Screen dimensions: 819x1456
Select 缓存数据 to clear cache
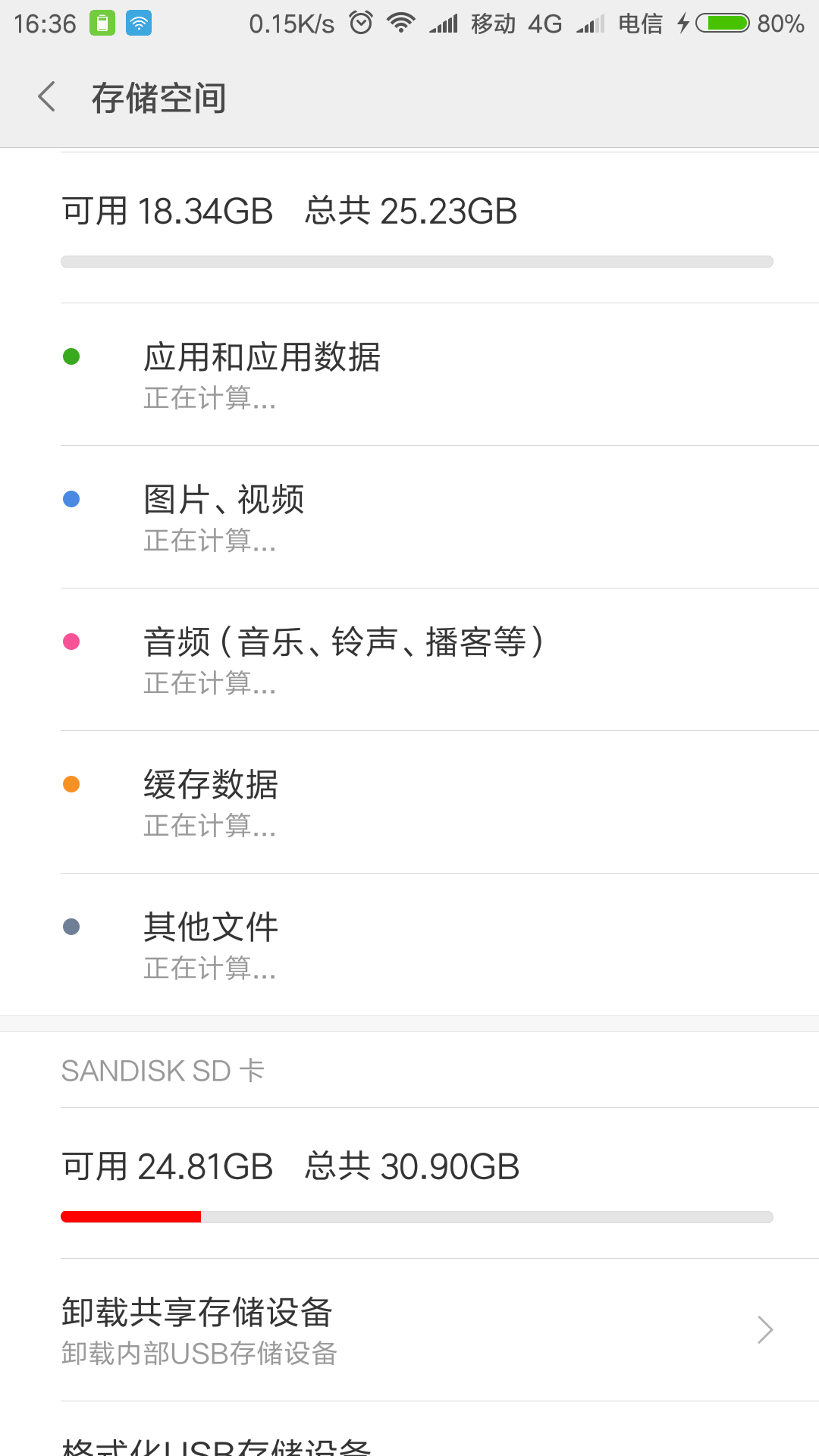[x=409, y=802]
